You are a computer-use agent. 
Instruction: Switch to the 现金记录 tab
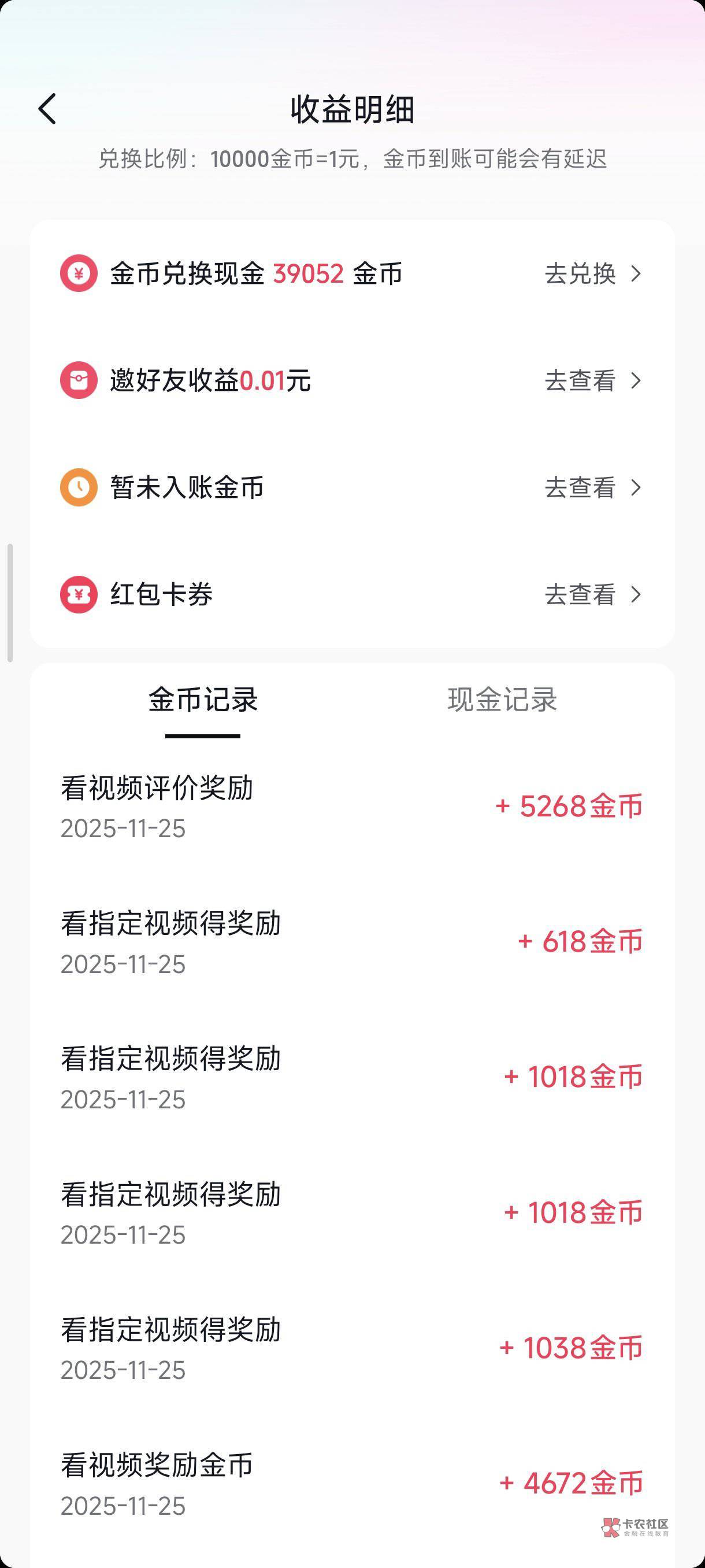pyautogui.click(x=502, y=700)
